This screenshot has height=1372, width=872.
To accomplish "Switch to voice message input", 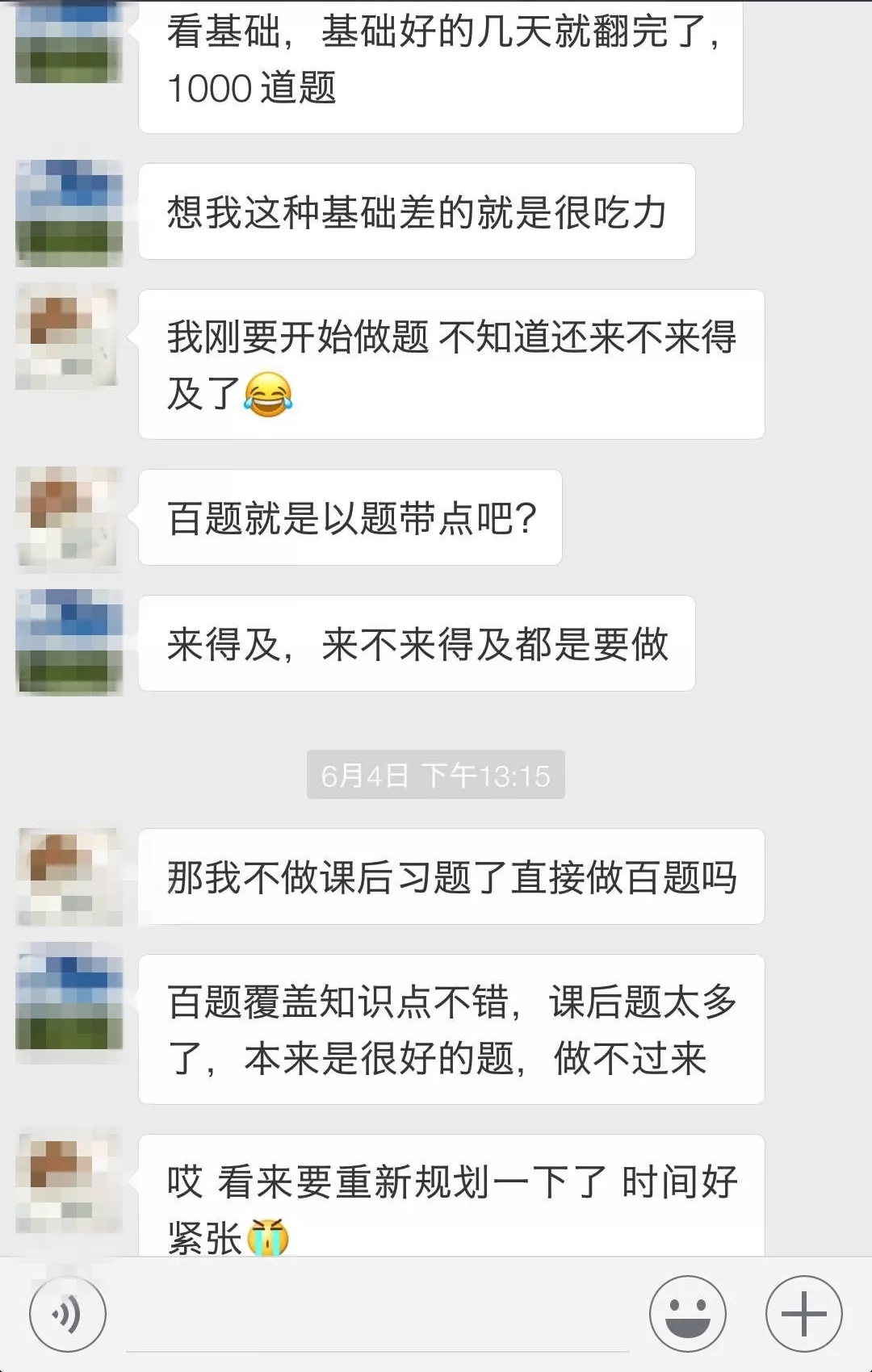I will (x=67, y=1314).
